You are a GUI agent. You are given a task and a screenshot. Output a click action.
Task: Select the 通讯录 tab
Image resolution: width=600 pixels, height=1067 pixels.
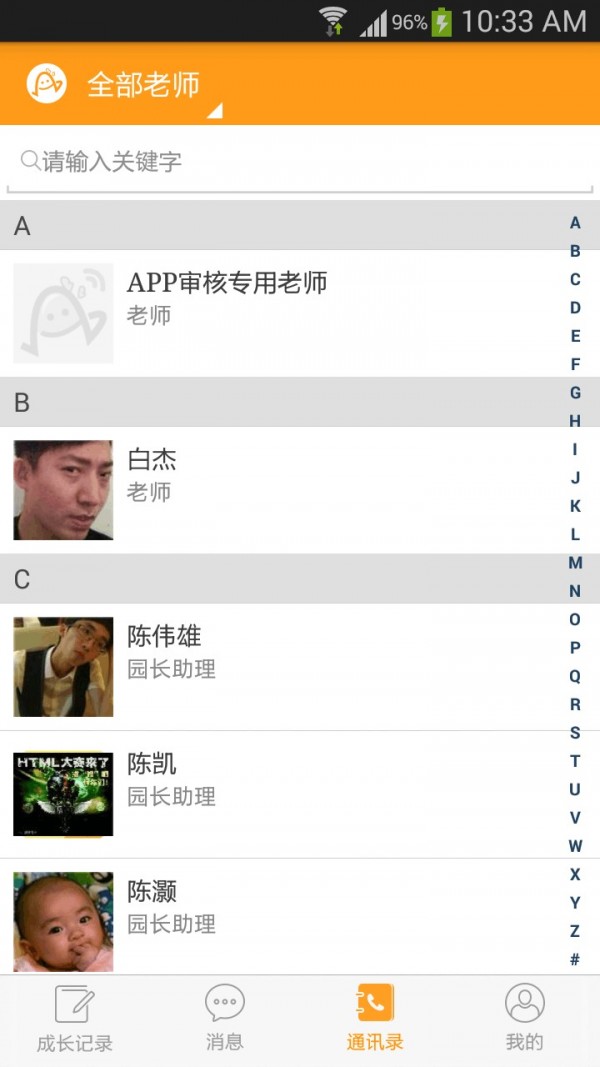point(375,1020)
